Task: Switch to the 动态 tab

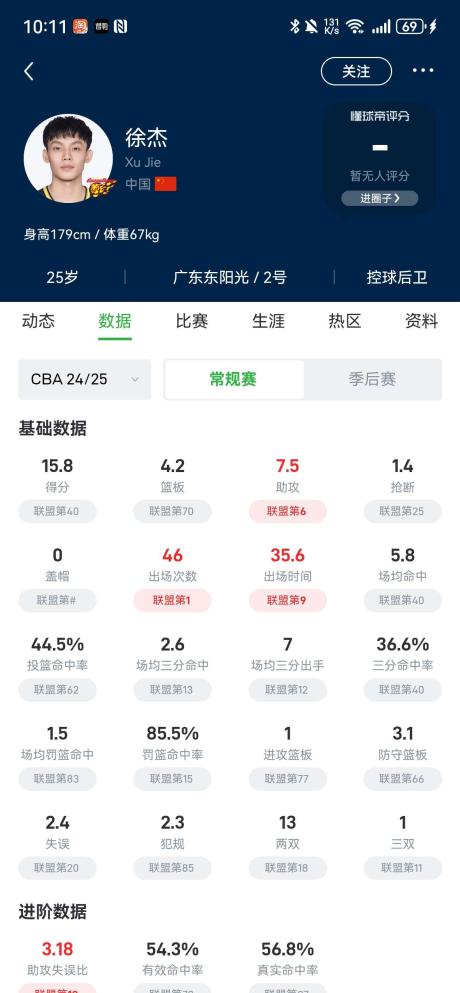Action: click(39, 321)
